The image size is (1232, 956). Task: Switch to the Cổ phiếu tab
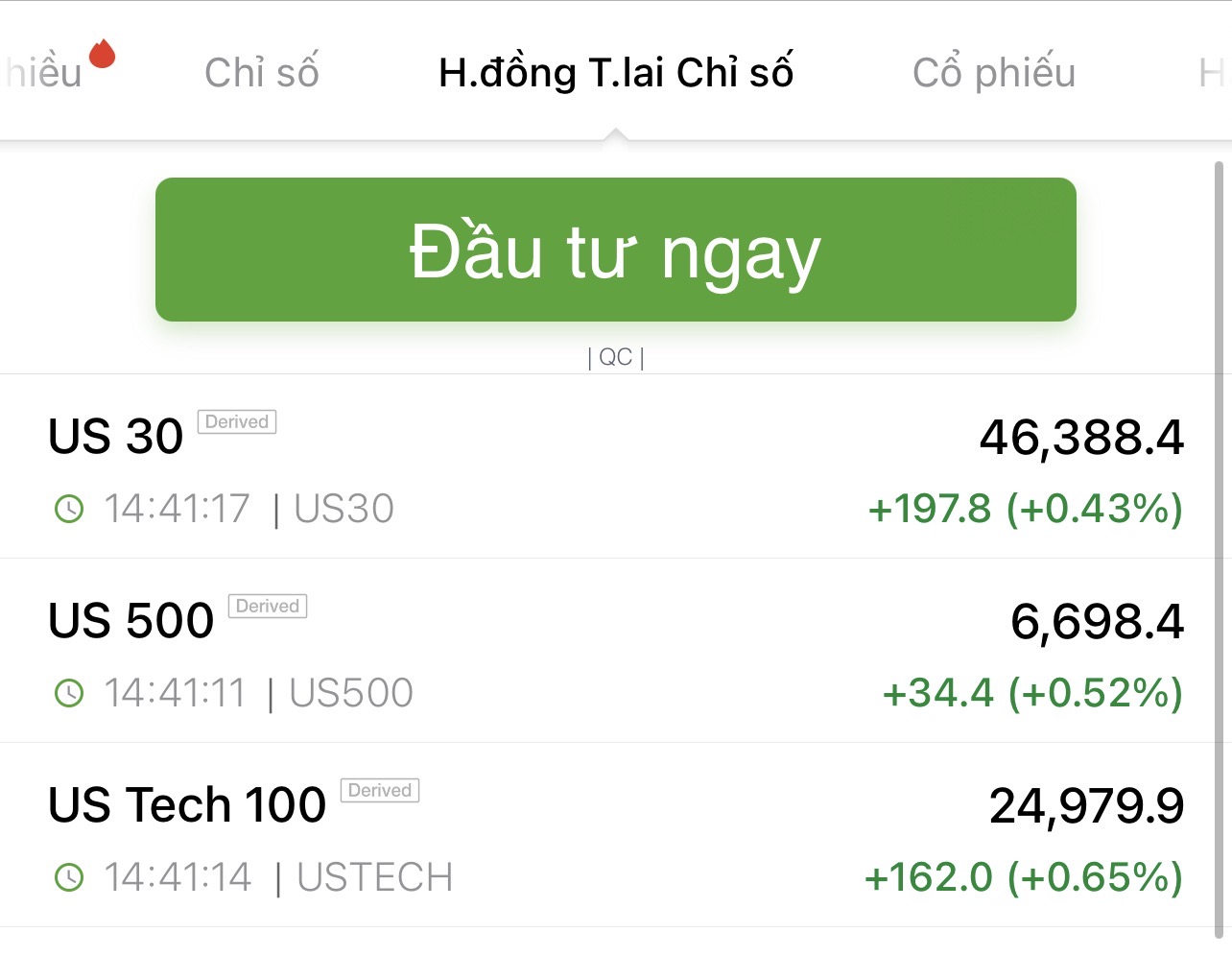coord(993,73)
